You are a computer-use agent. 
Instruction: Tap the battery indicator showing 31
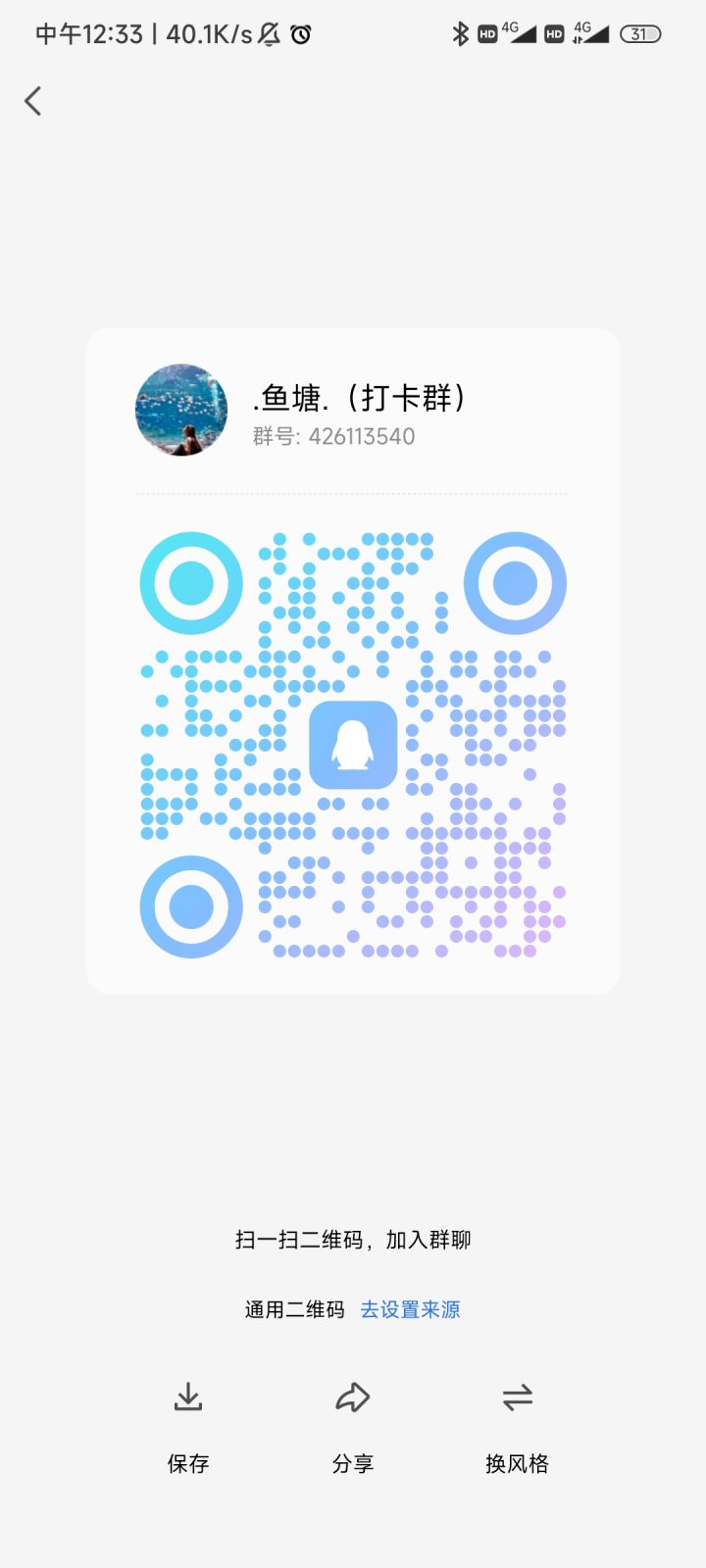pyautogui.click(x=638, y=33)
